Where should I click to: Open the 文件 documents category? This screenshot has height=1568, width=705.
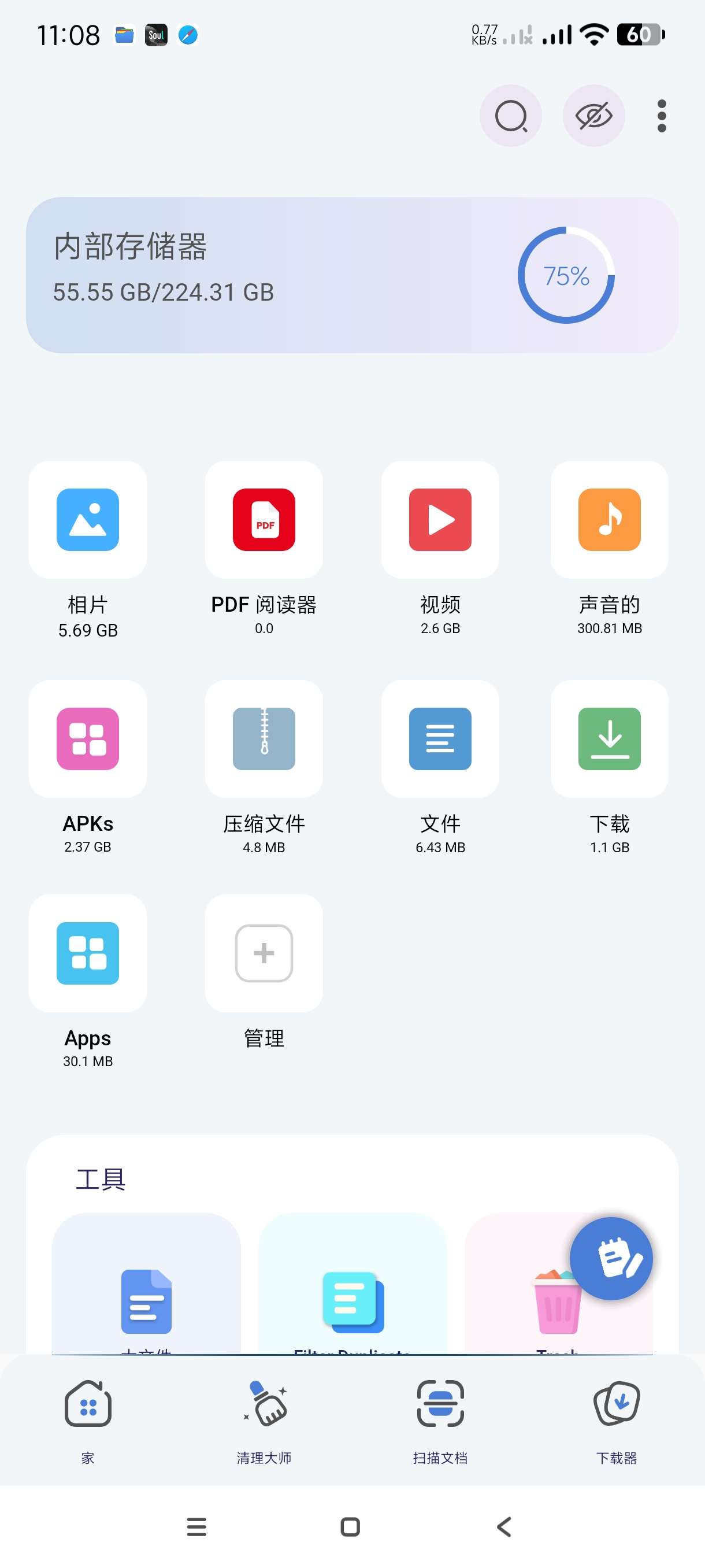(x=440, y=739)
